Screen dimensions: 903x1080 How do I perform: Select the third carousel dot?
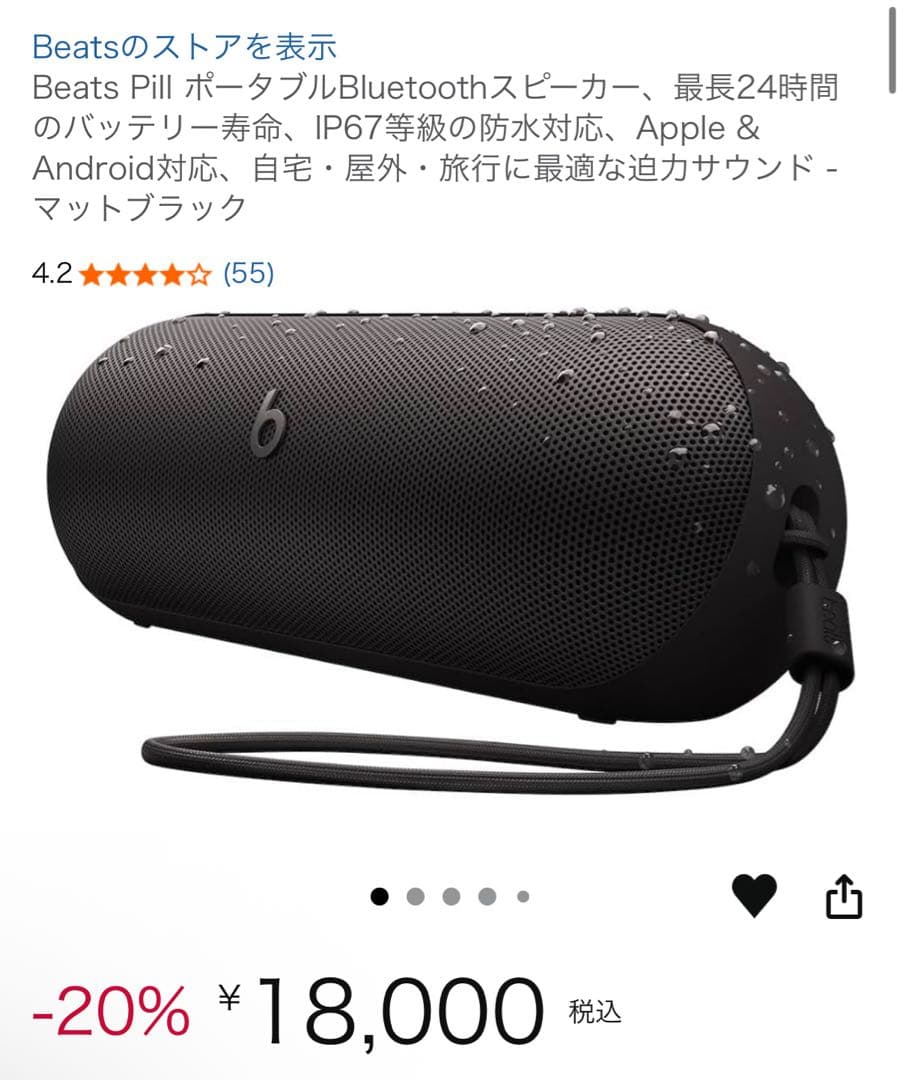click(x=450, y=898)
